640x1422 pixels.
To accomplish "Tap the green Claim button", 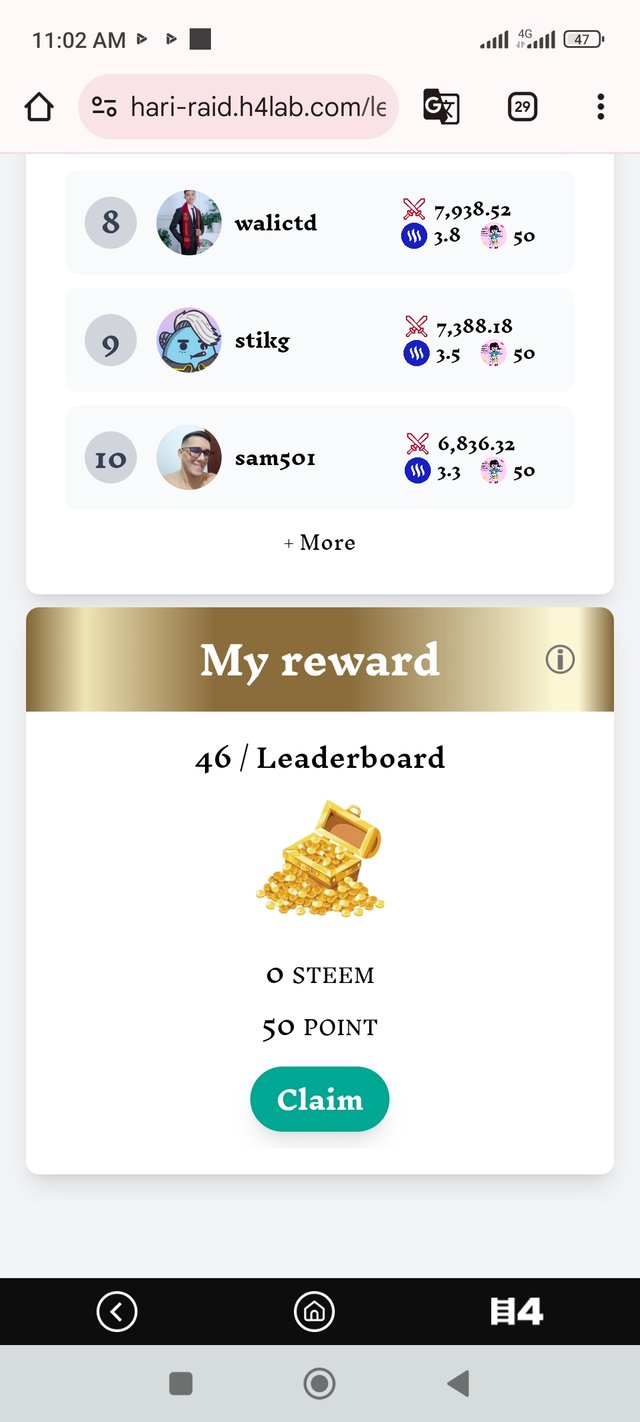I will click(319, 1099).
